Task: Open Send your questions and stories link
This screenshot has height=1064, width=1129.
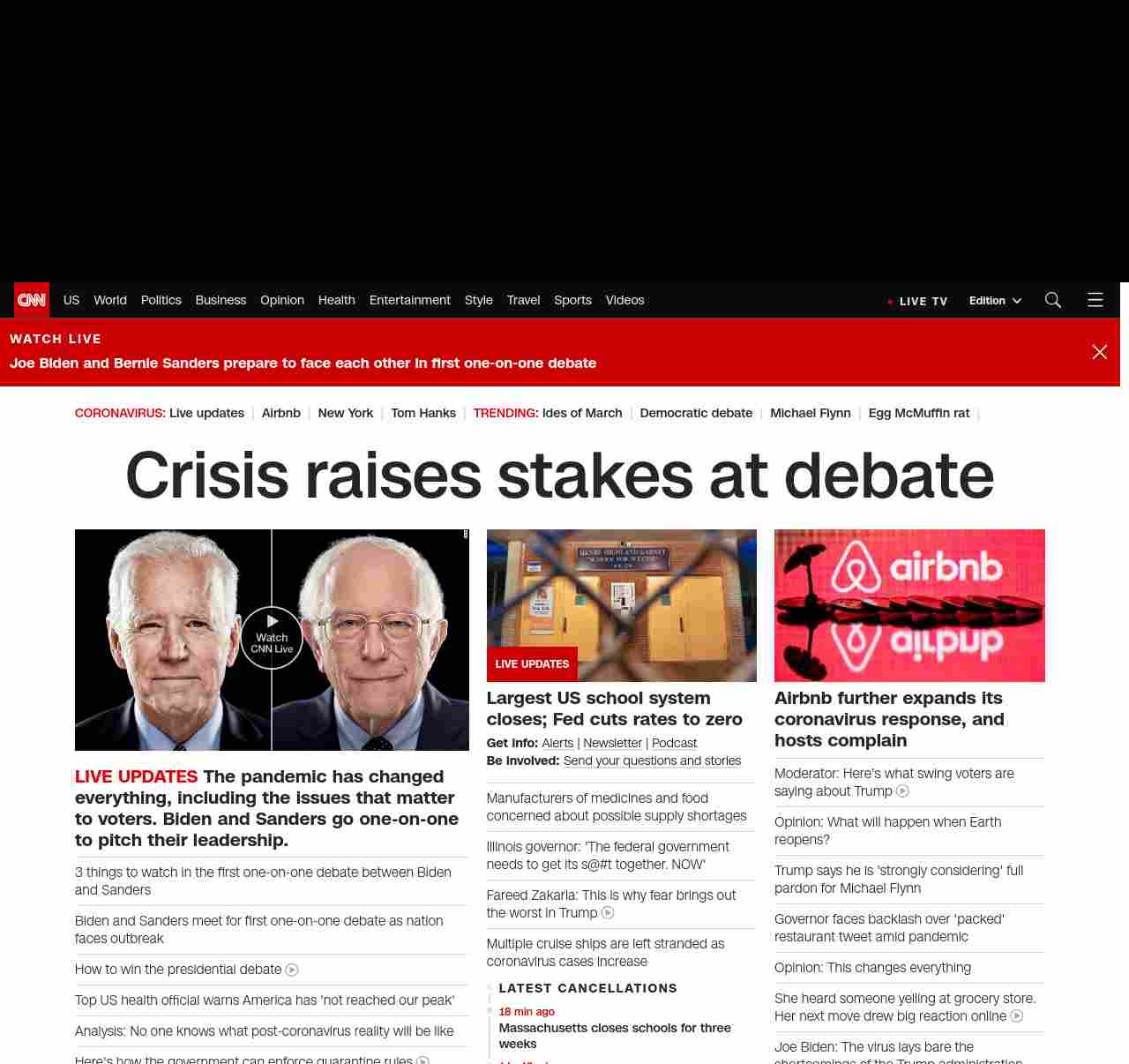Action: 652,761
